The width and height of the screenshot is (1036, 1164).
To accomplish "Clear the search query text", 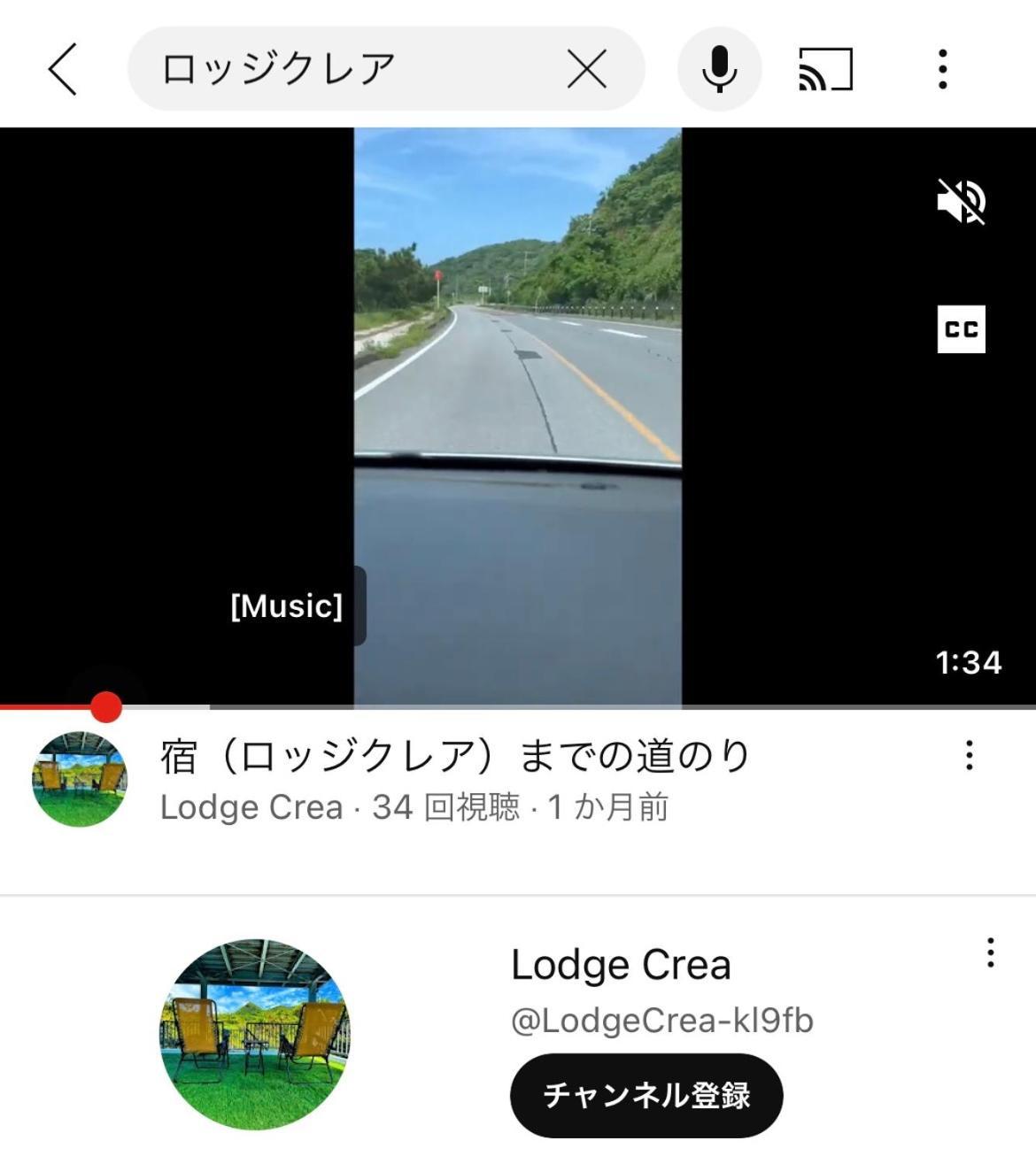I will (586, 69).
